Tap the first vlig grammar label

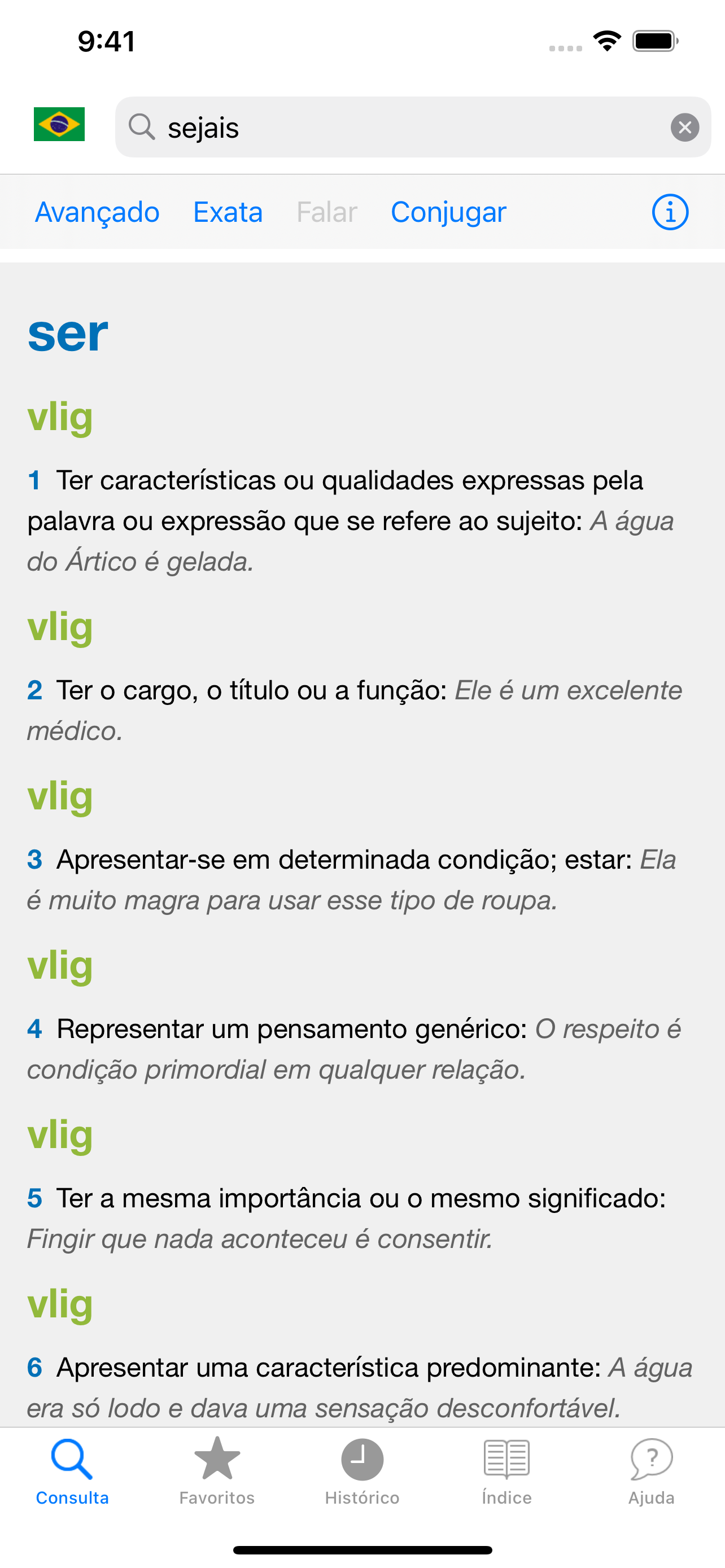tap(60, 417)
